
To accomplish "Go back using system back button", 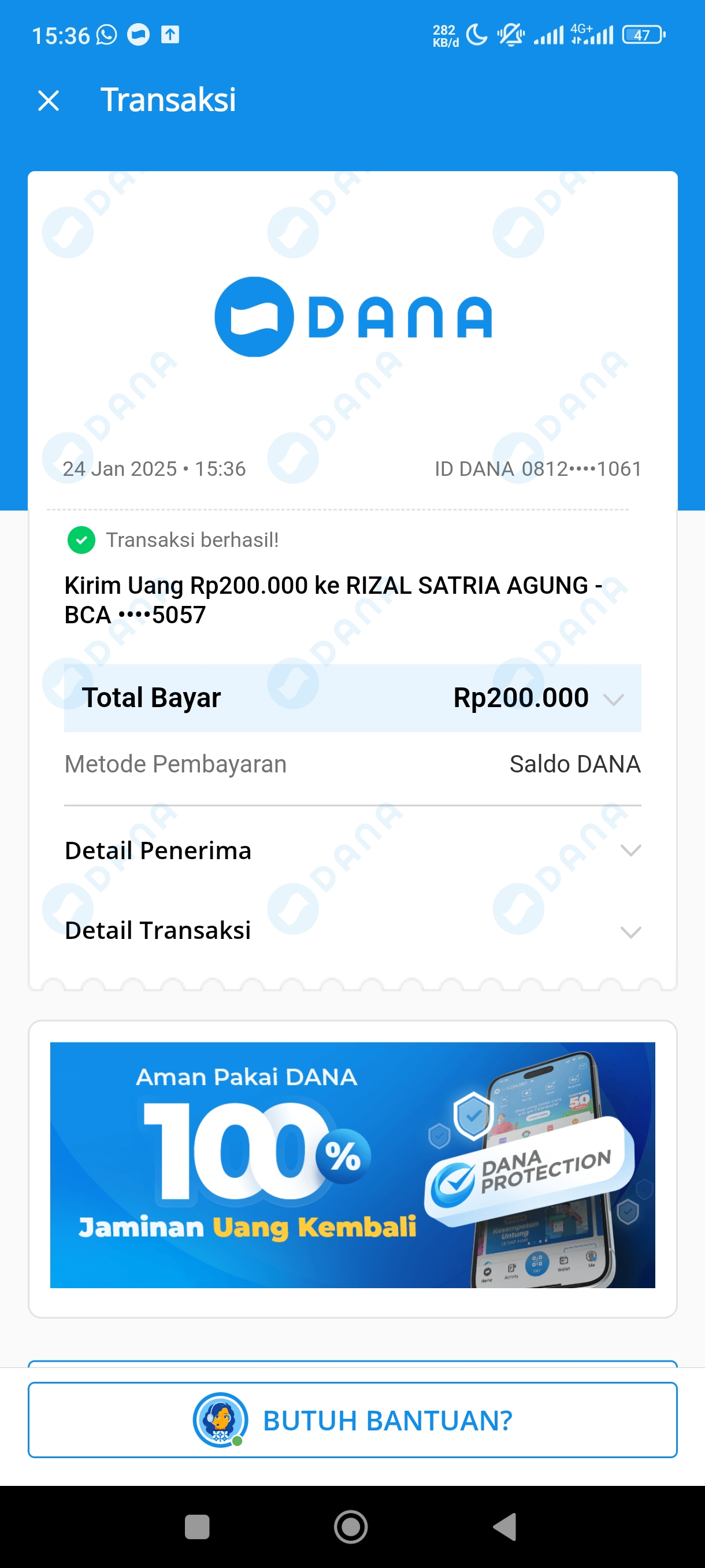I will point(505,1526).
